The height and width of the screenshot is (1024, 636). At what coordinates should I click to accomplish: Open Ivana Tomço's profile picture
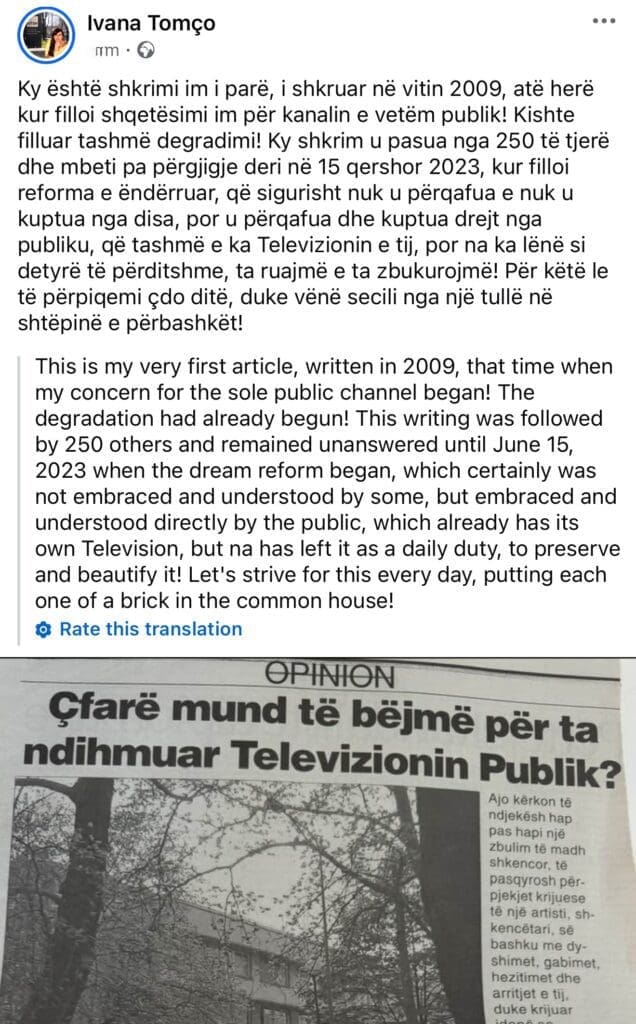pos(47,34)
